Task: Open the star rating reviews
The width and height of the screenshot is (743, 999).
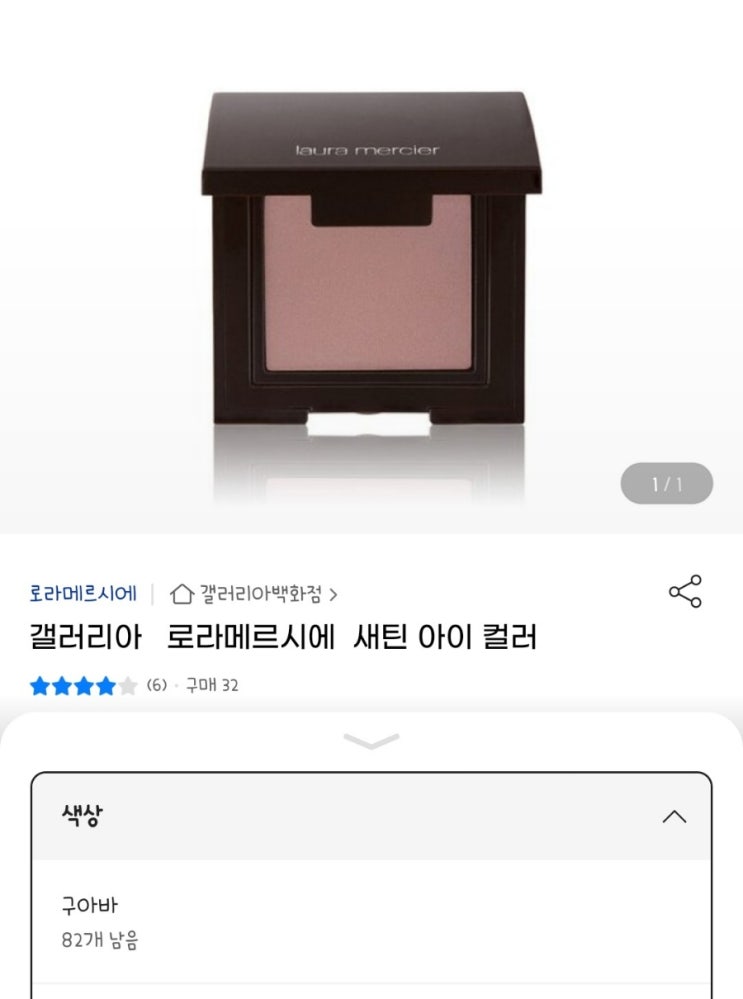Action: tap(83, 686)
